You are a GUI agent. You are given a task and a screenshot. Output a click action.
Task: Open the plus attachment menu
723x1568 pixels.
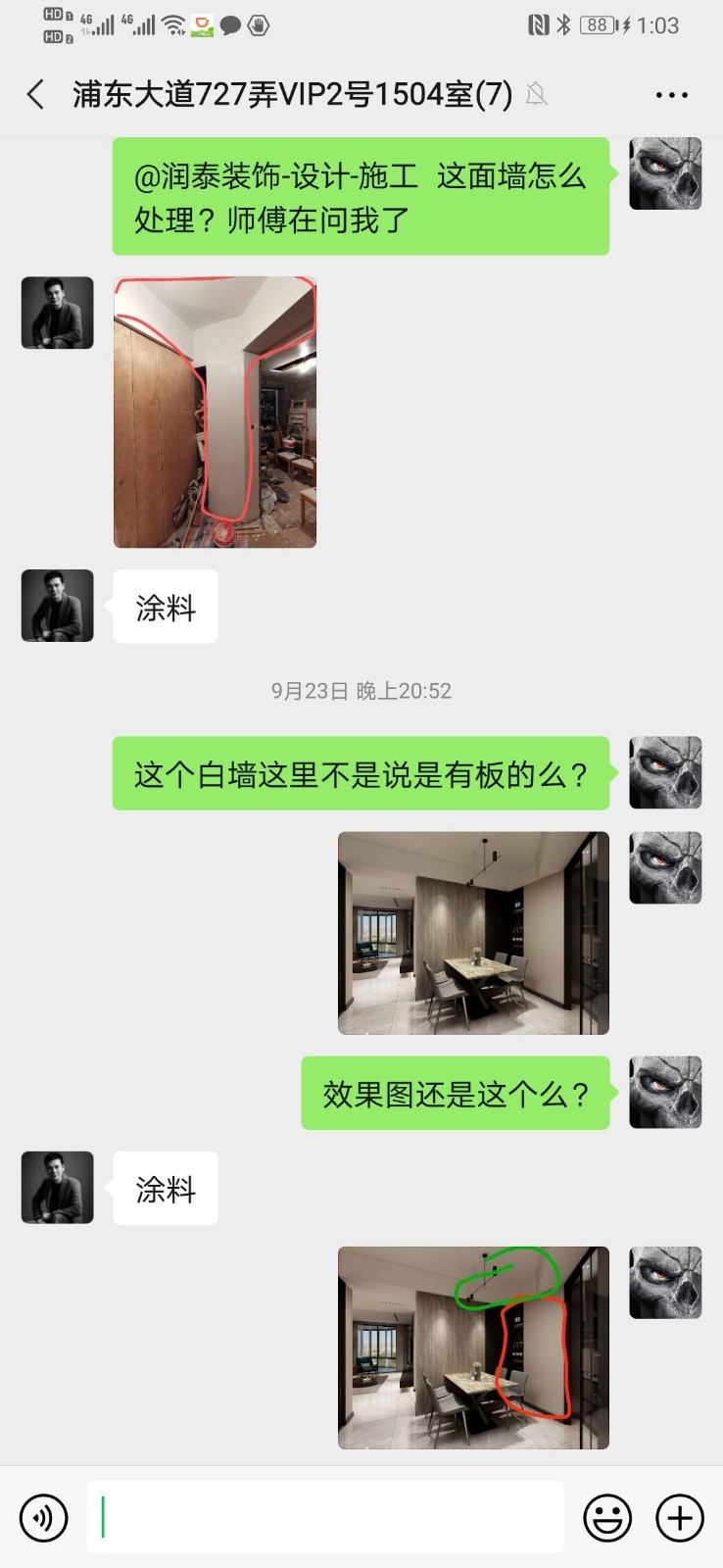pyautogui.click(x=680, y=1518)
